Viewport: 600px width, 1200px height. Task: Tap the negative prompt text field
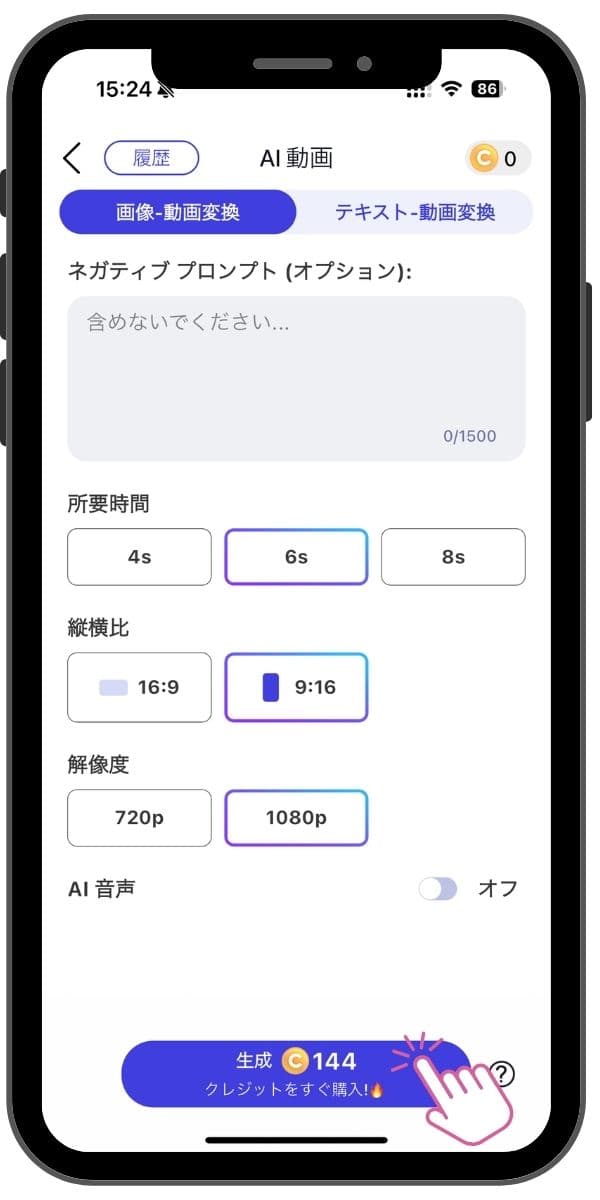pyautogui.click(x=296, y=378)
